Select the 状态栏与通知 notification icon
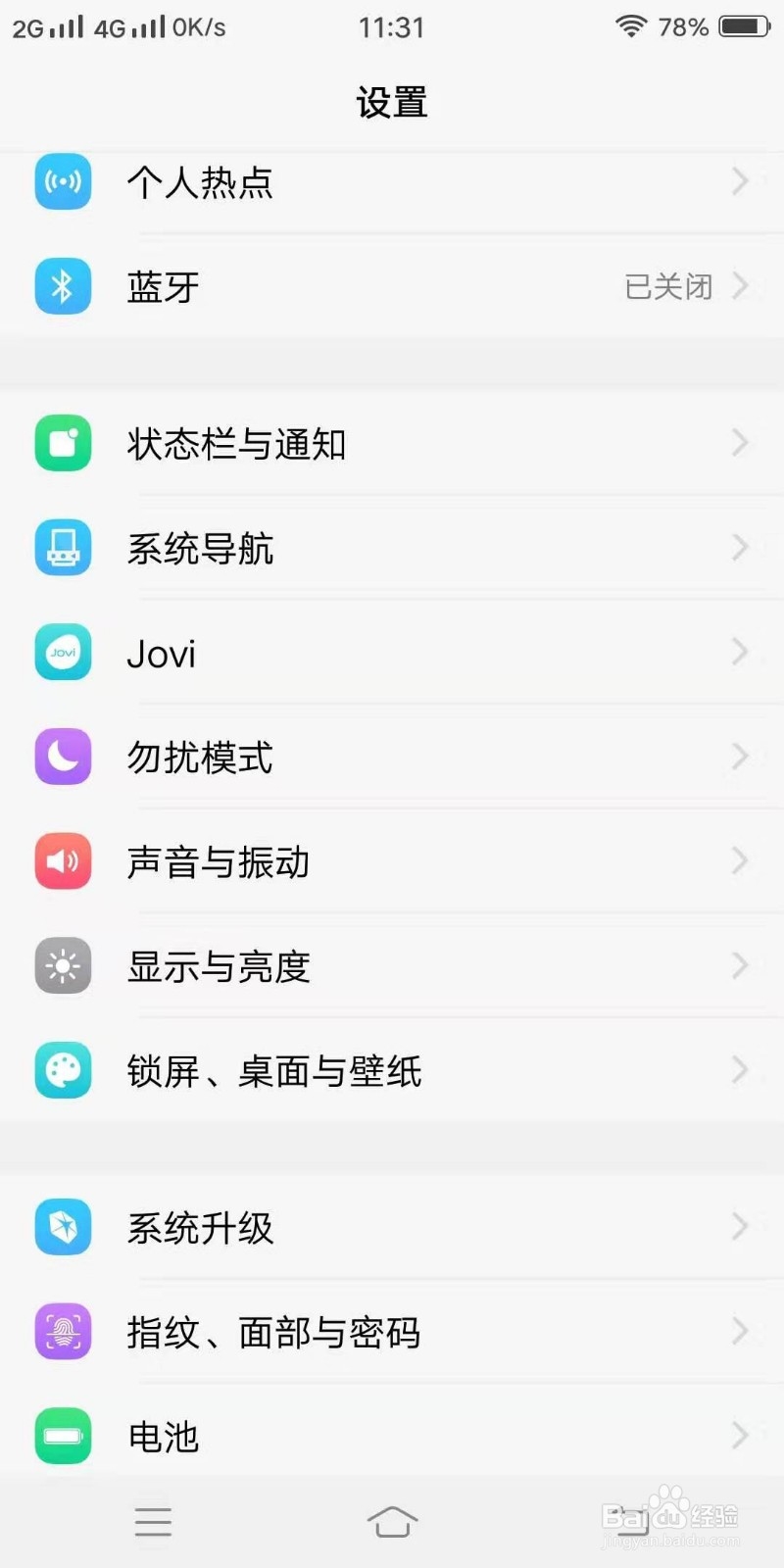 [x=63, y=443]
